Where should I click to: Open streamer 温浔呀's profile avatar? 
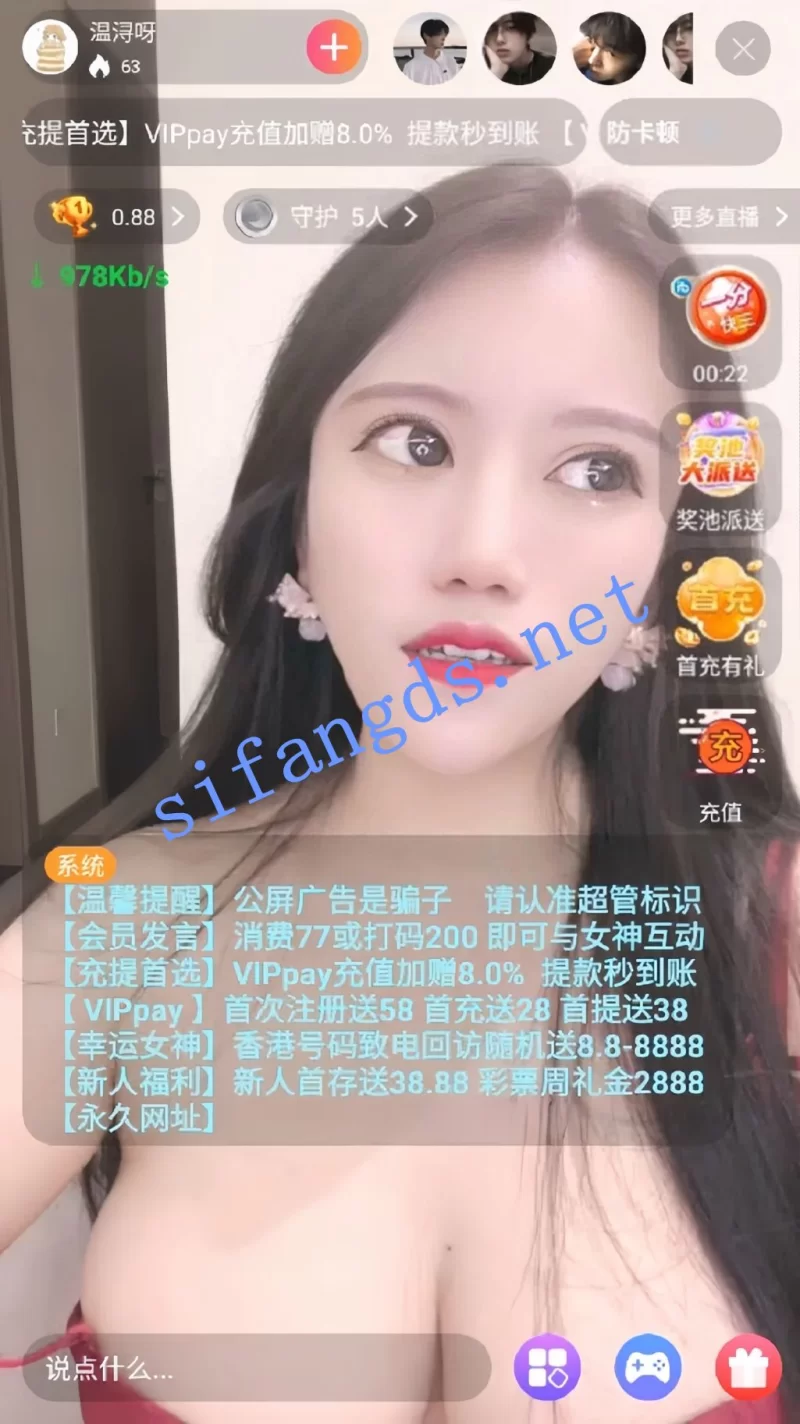[x=50, y=48]
